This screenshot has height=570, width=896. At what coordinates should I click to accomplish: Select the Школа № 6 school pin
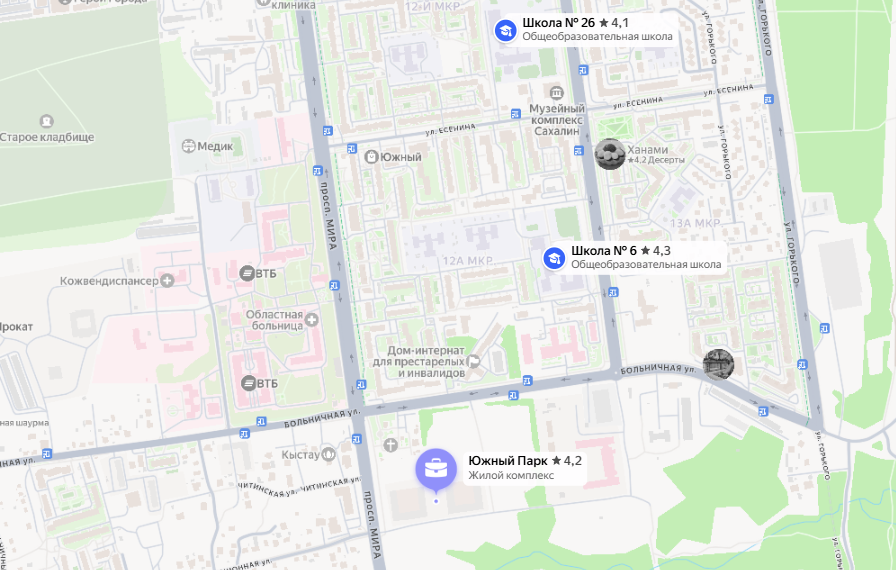coord(554,258)
